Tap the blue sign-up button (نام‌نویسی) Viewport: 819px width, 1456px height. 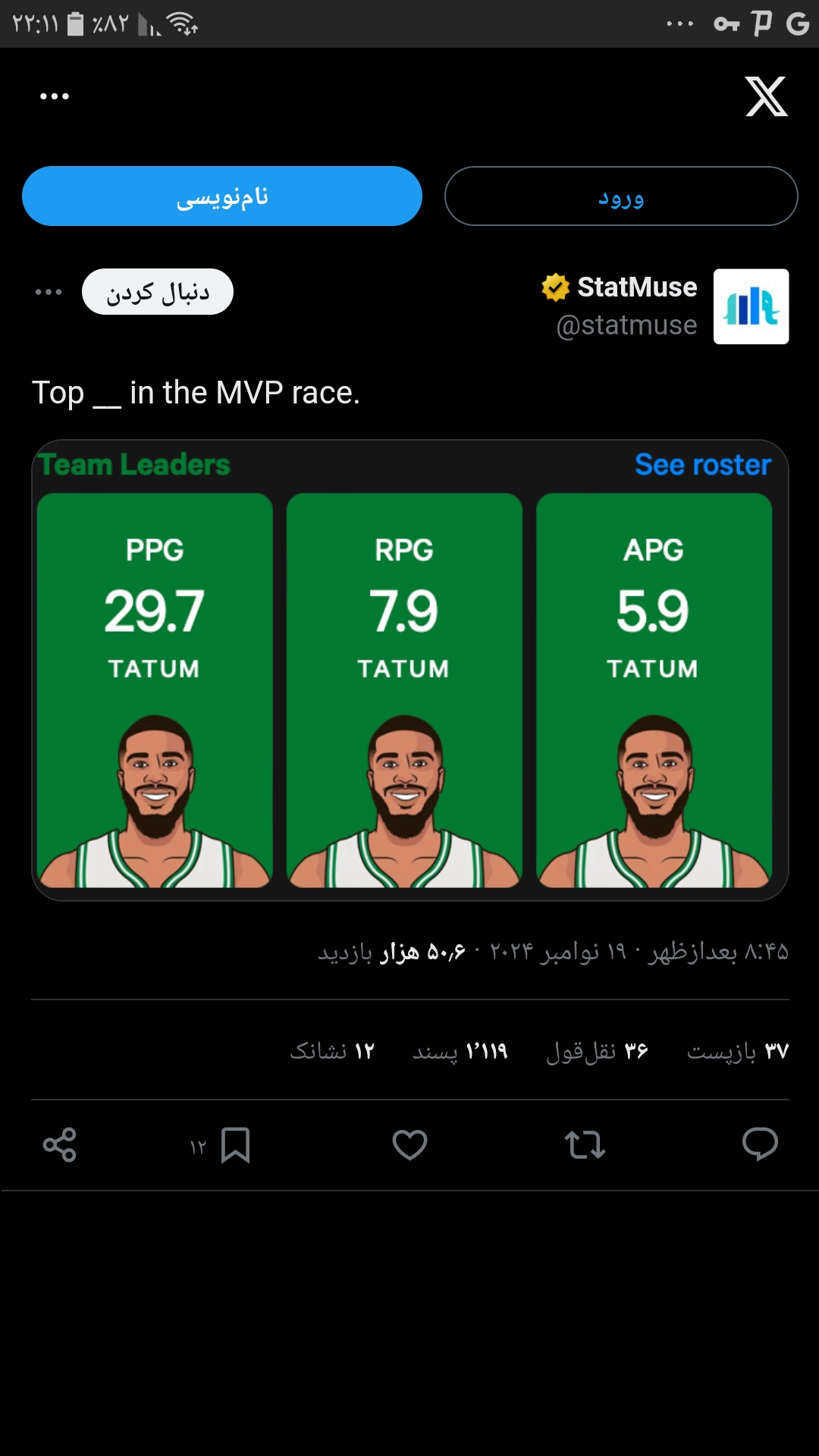222,196
